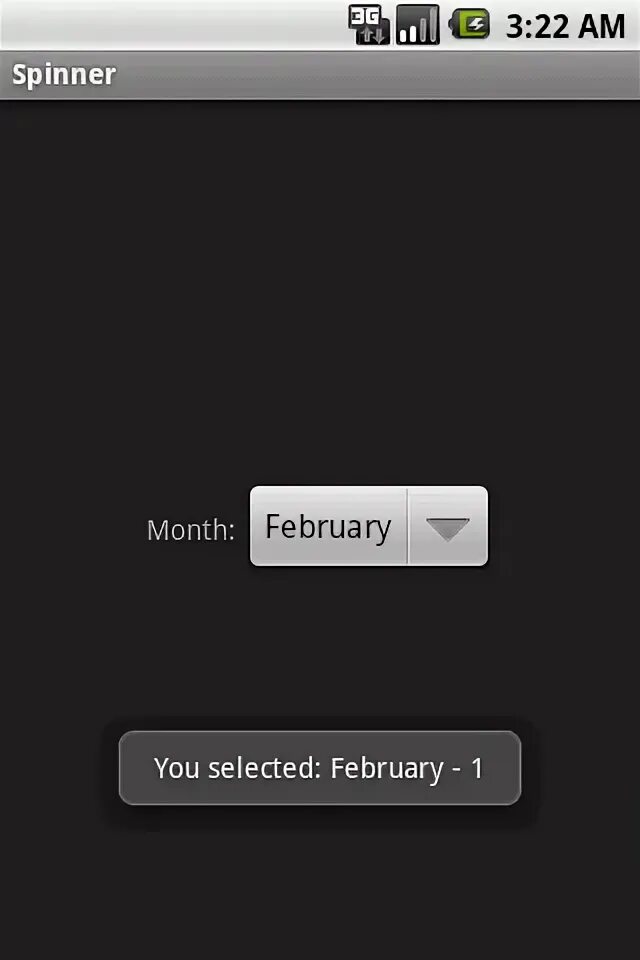Image resolution: width=640 pixels, height=960 pixels.
Task: Open the Month spinner showing February
Action: (368, 526)
